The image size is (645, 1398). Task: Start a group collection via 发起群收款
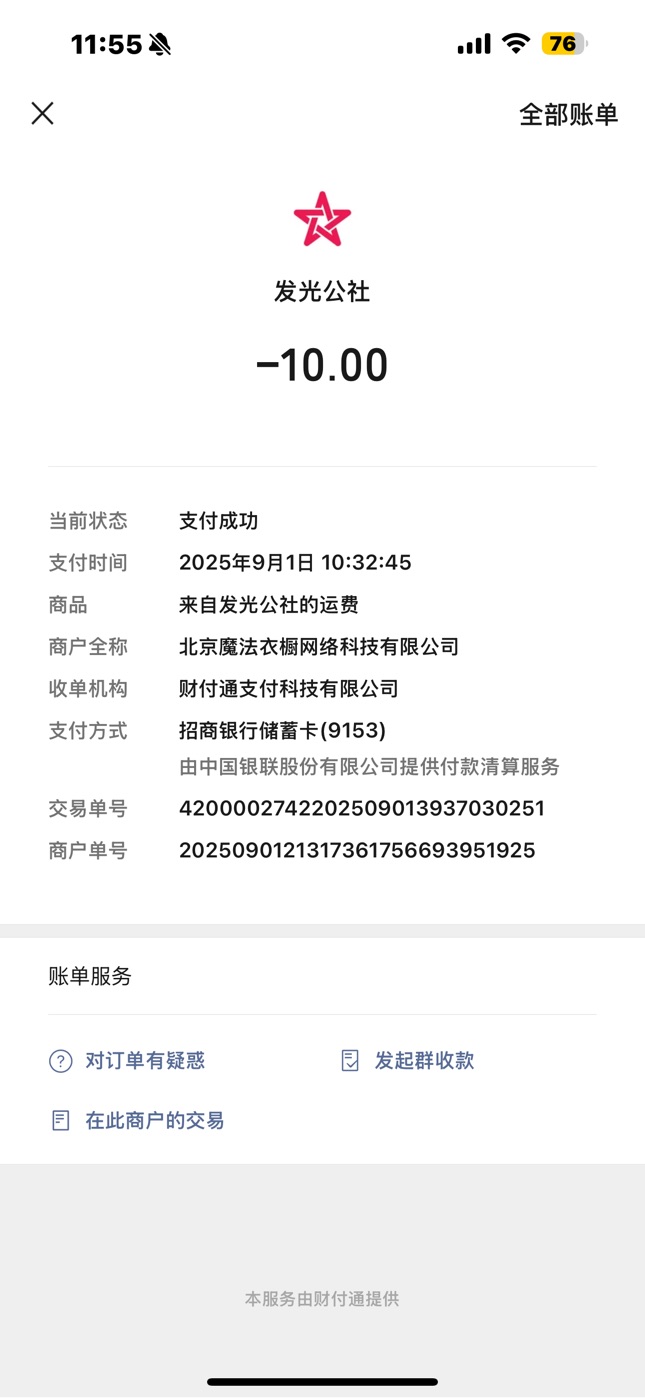407,1061
